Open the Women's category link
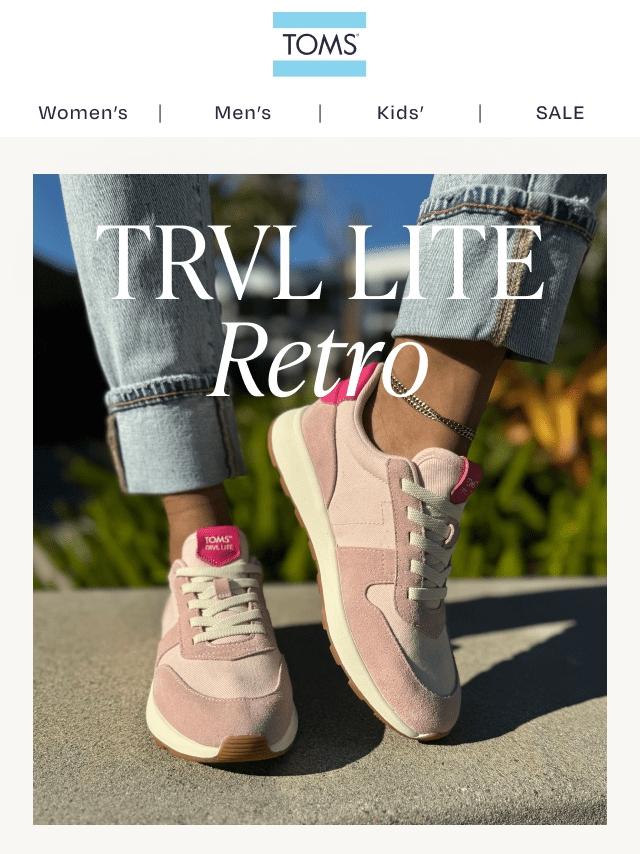This screenshot has height=854, width=640. click(83, 113)
